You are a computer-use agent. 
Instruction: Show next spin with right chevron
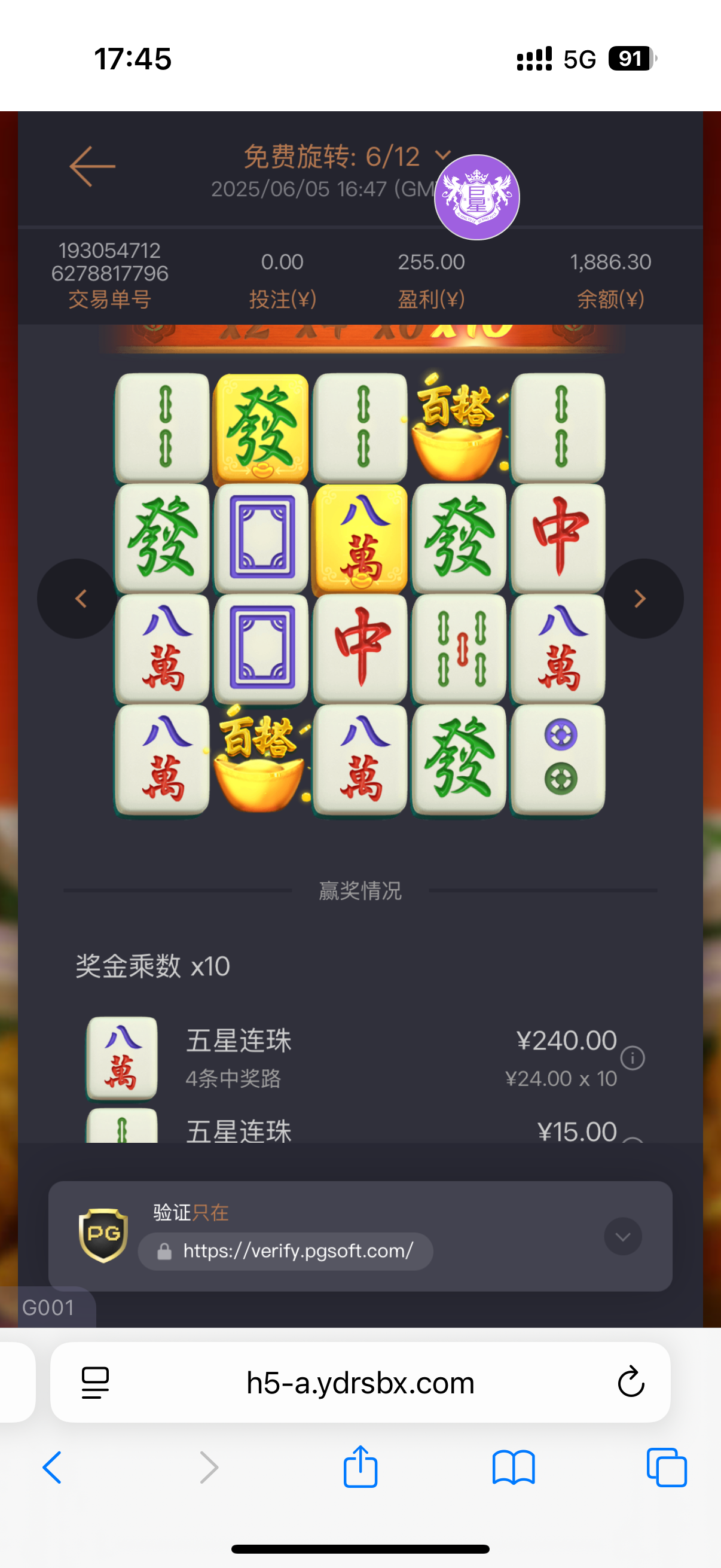click(643, 599)
